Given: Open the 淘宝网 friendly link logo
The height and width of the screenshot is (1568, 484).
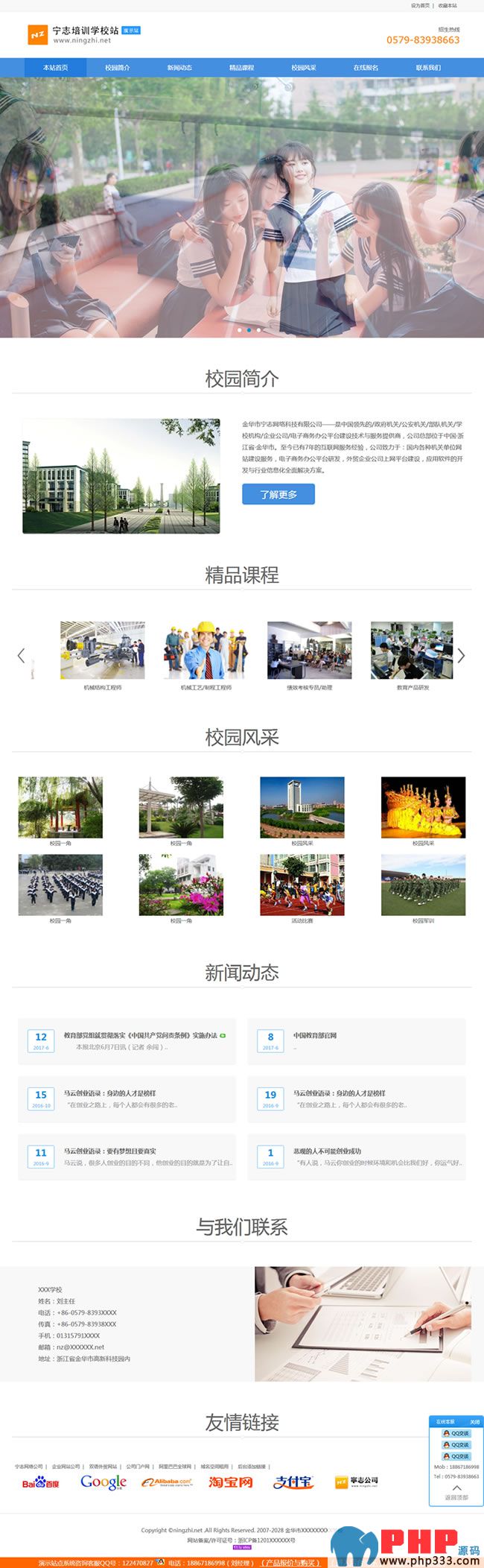Looking at the screenshot, I should [x=231, y=1482].
